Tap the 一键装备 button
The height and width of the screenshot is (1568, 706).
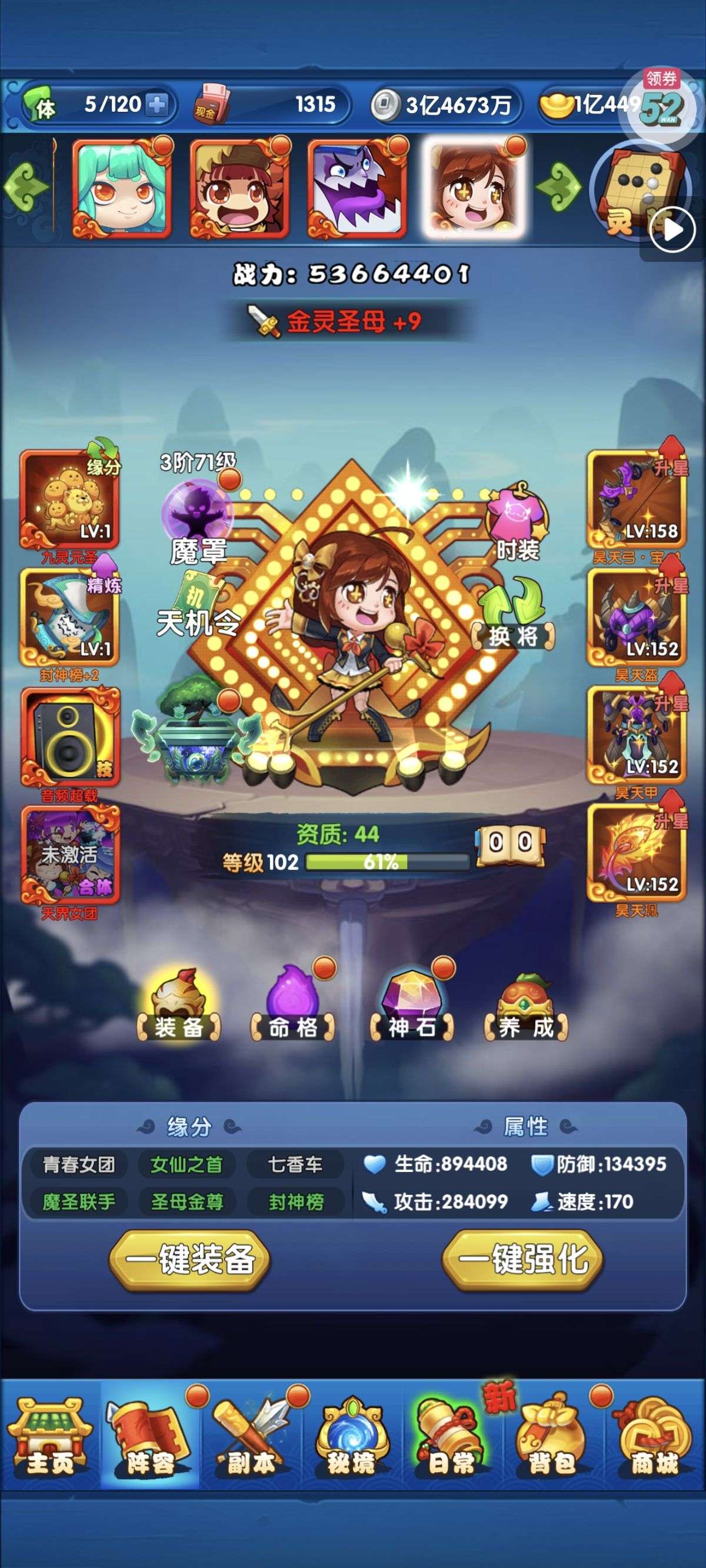point(190,1260)
